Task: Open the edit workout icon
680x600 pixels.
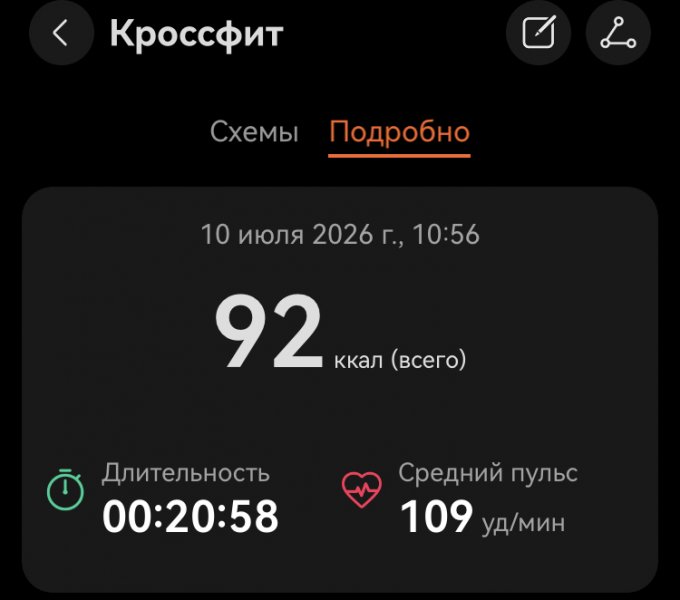Action: [538, 33]
